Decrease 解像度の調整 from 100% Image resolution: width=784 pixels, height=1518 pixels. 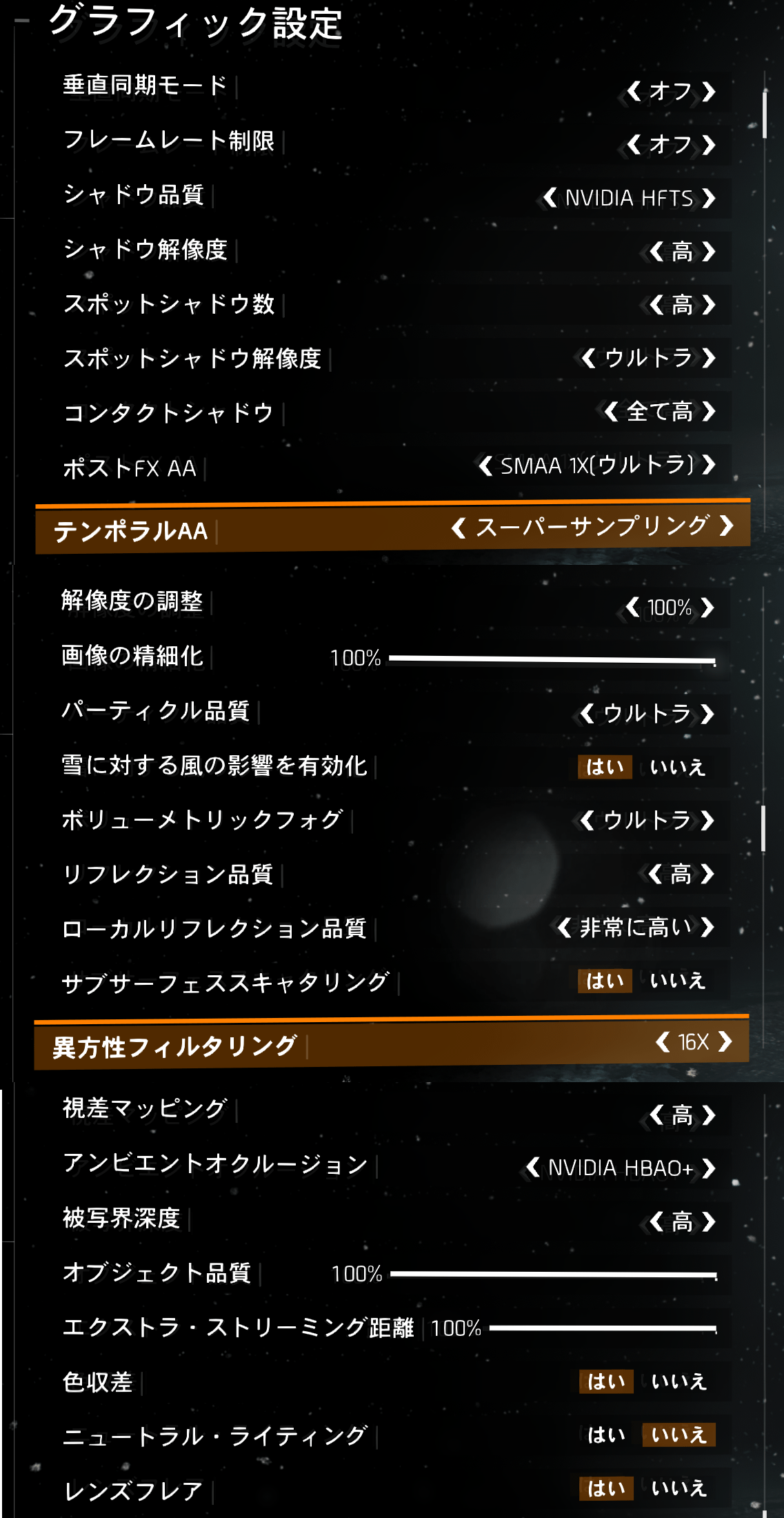632,608
